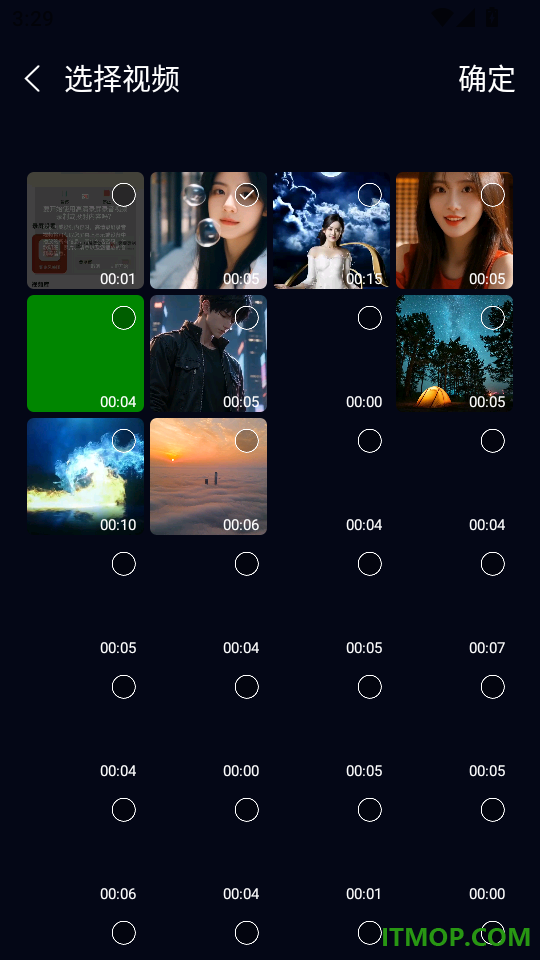Image resolution: width=540 pixels, height=960 pixels.
Task: Select the 00:01 screenshot-like video checkbox
Action: 124,195
